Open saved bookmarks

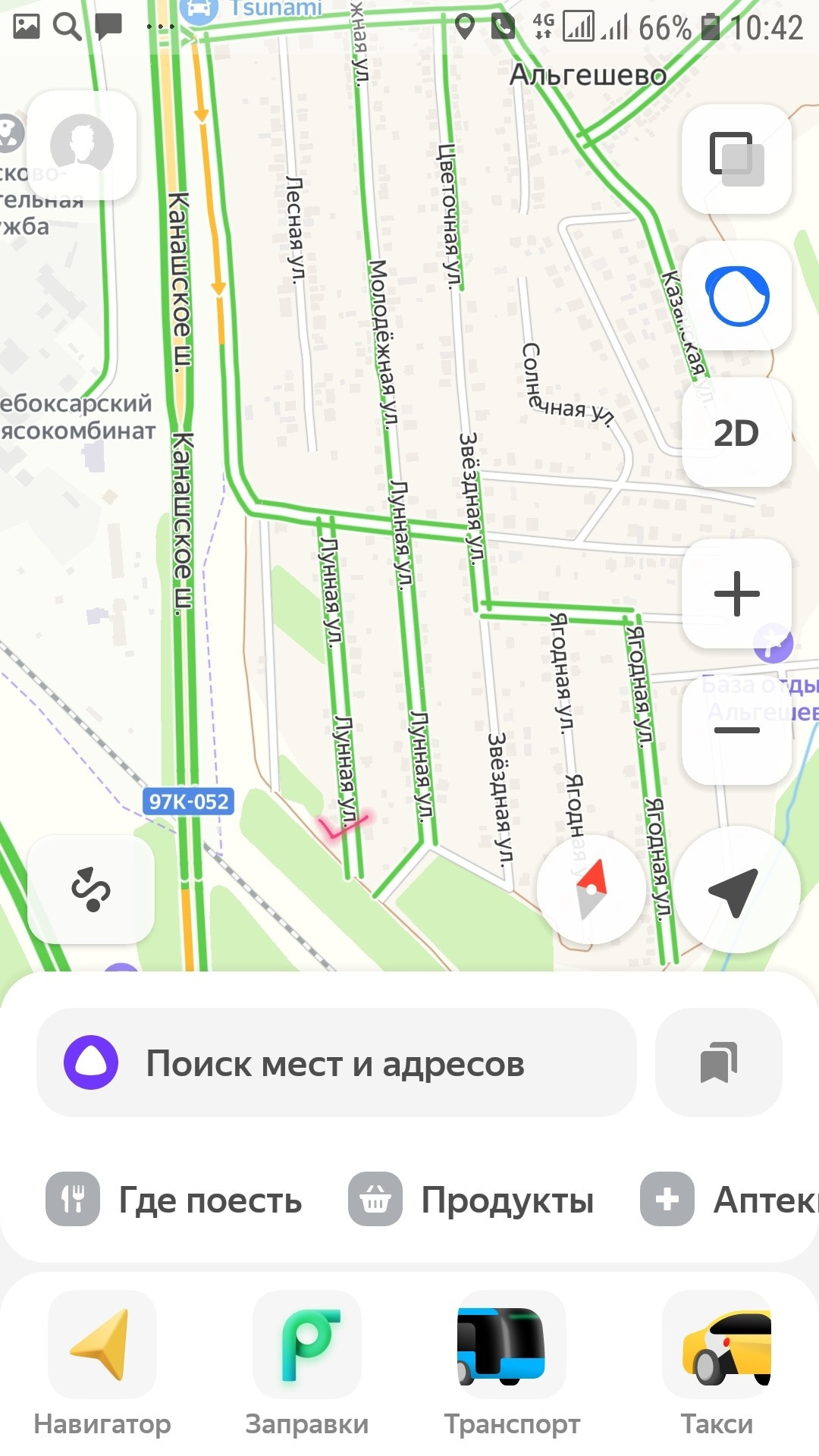[718, 1063]
